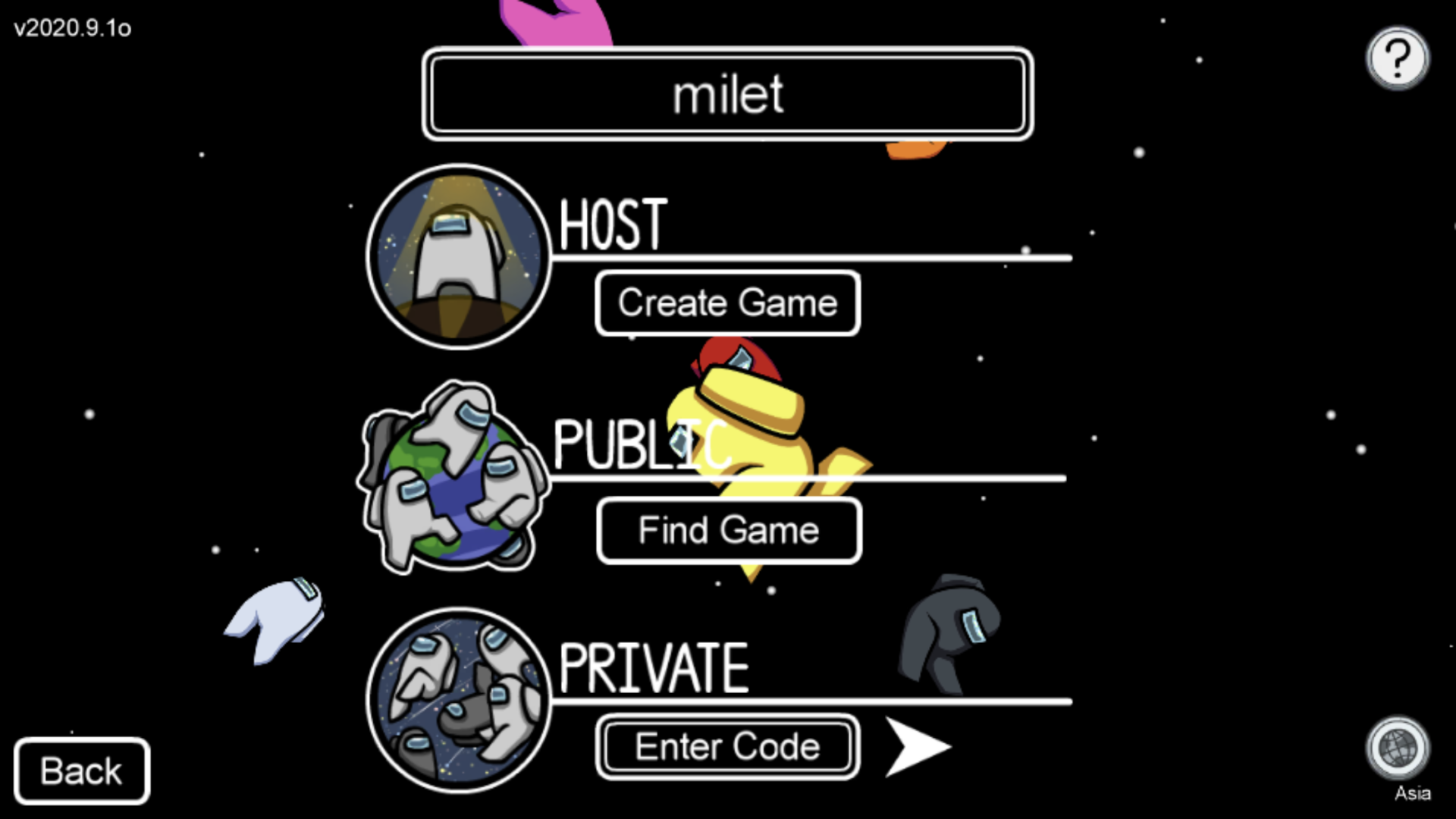The width and height of the screenshot is (1456, 819).
Task: Change the Asia server region
Action: pyautogui.click(x=1398, y=748)
